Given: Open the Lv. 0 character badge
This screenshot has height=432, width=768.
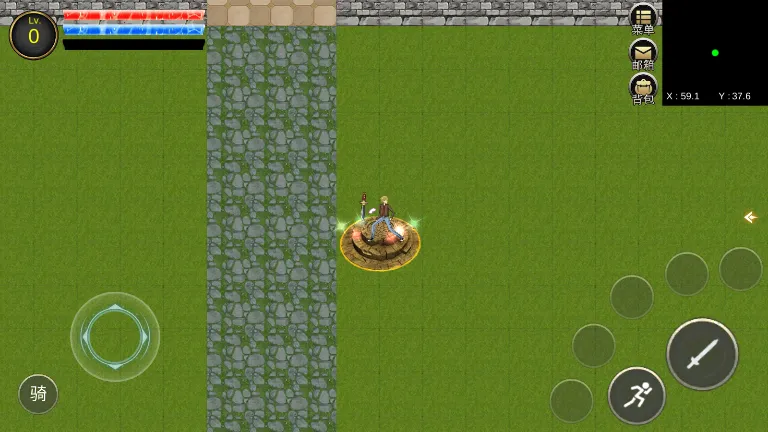Looking at the screenshot, I should click(33, 35).
